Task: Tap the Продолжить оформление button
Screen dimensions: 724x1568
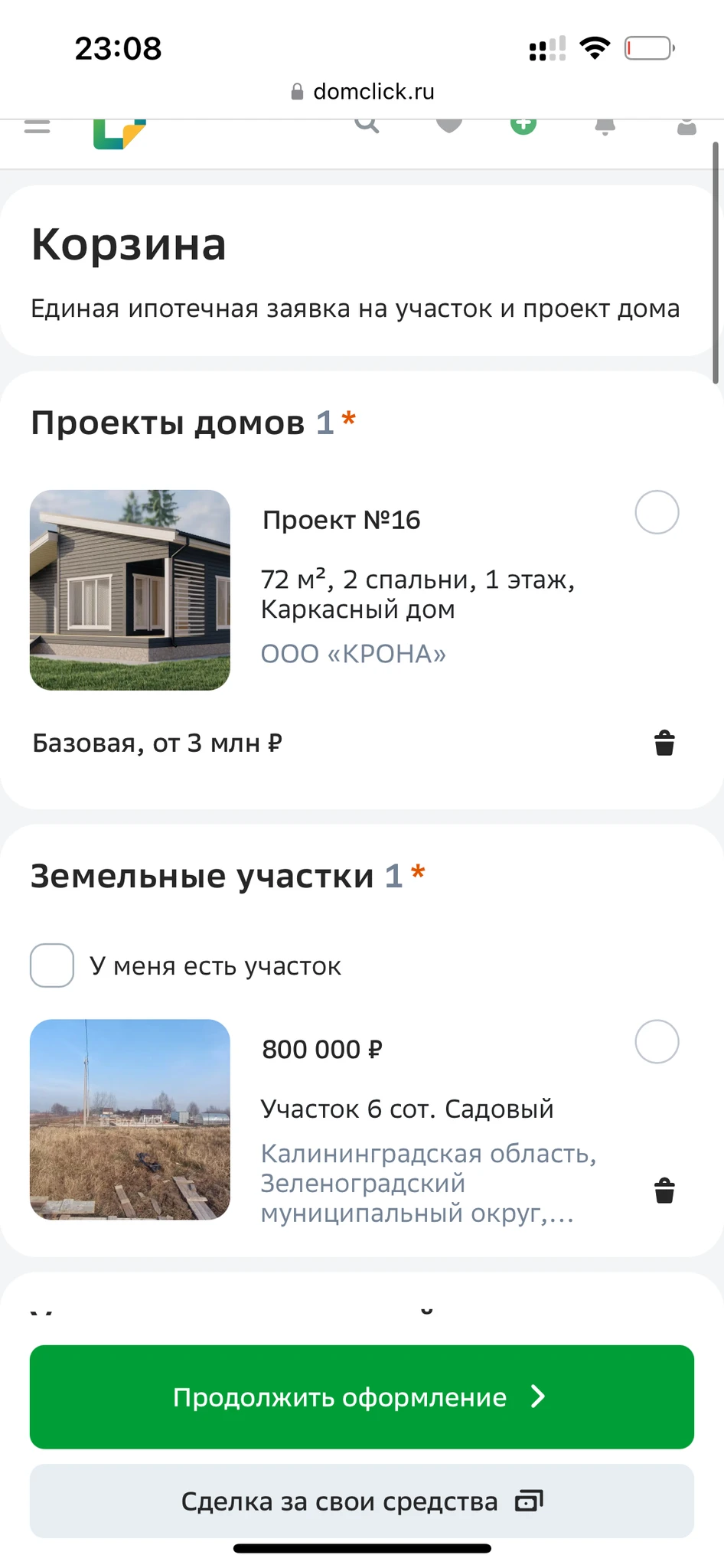Action: pyautogui.click(x=361, y=1396)
